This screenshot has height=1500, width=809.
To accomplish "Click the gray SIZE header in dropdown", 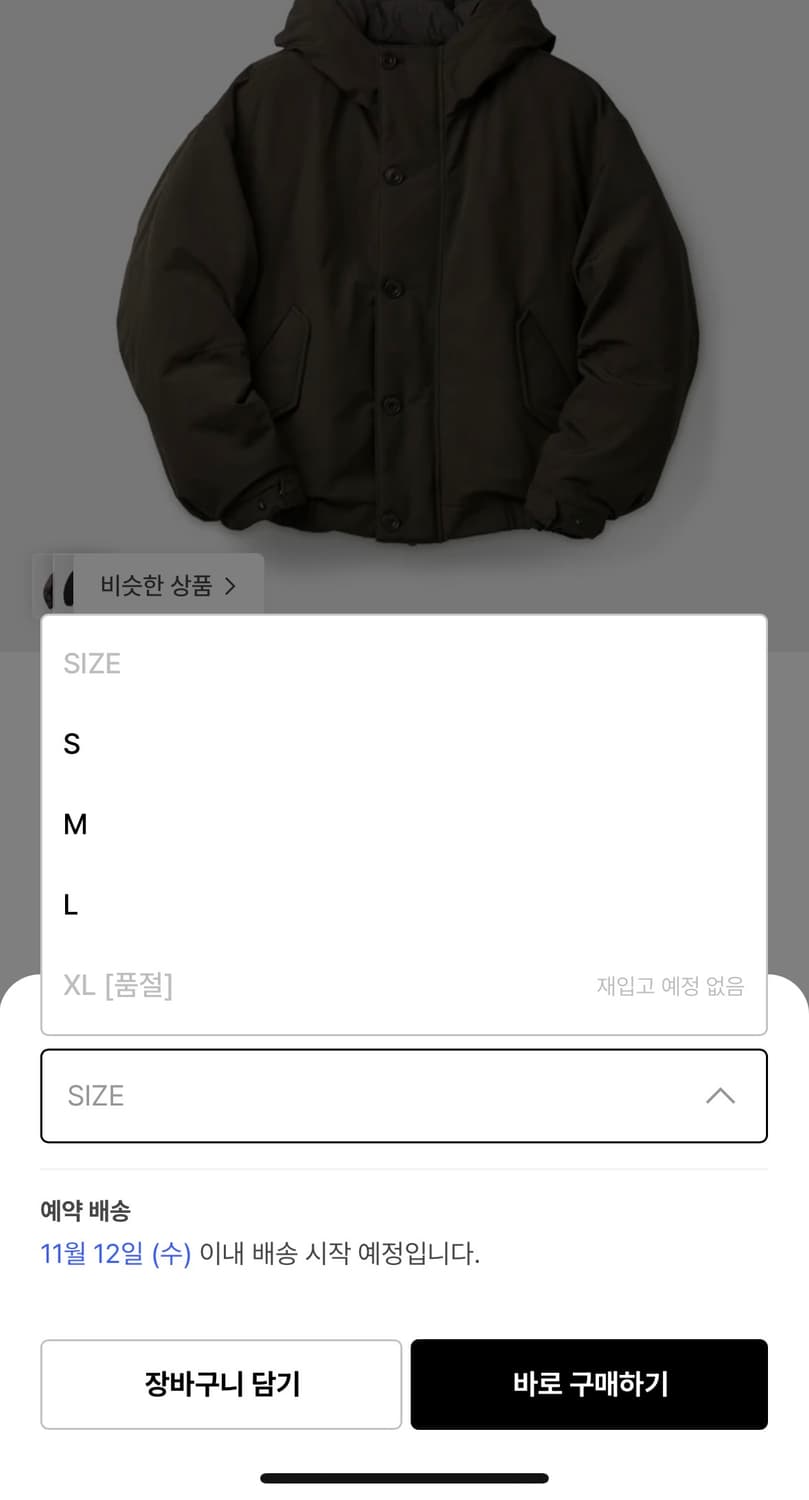I will (x=91, y=663).
